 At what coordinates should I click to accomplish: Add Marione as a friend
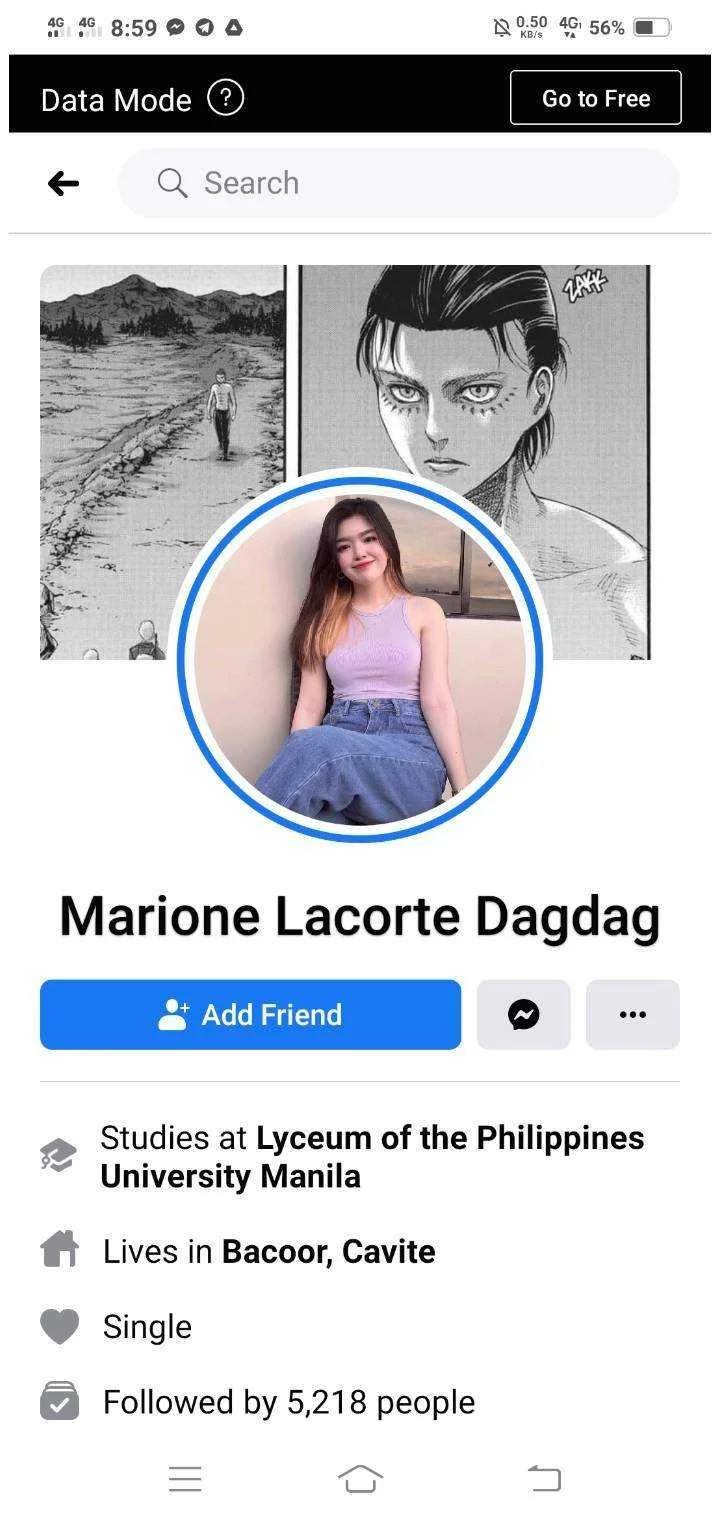[x=250, y=1014]
